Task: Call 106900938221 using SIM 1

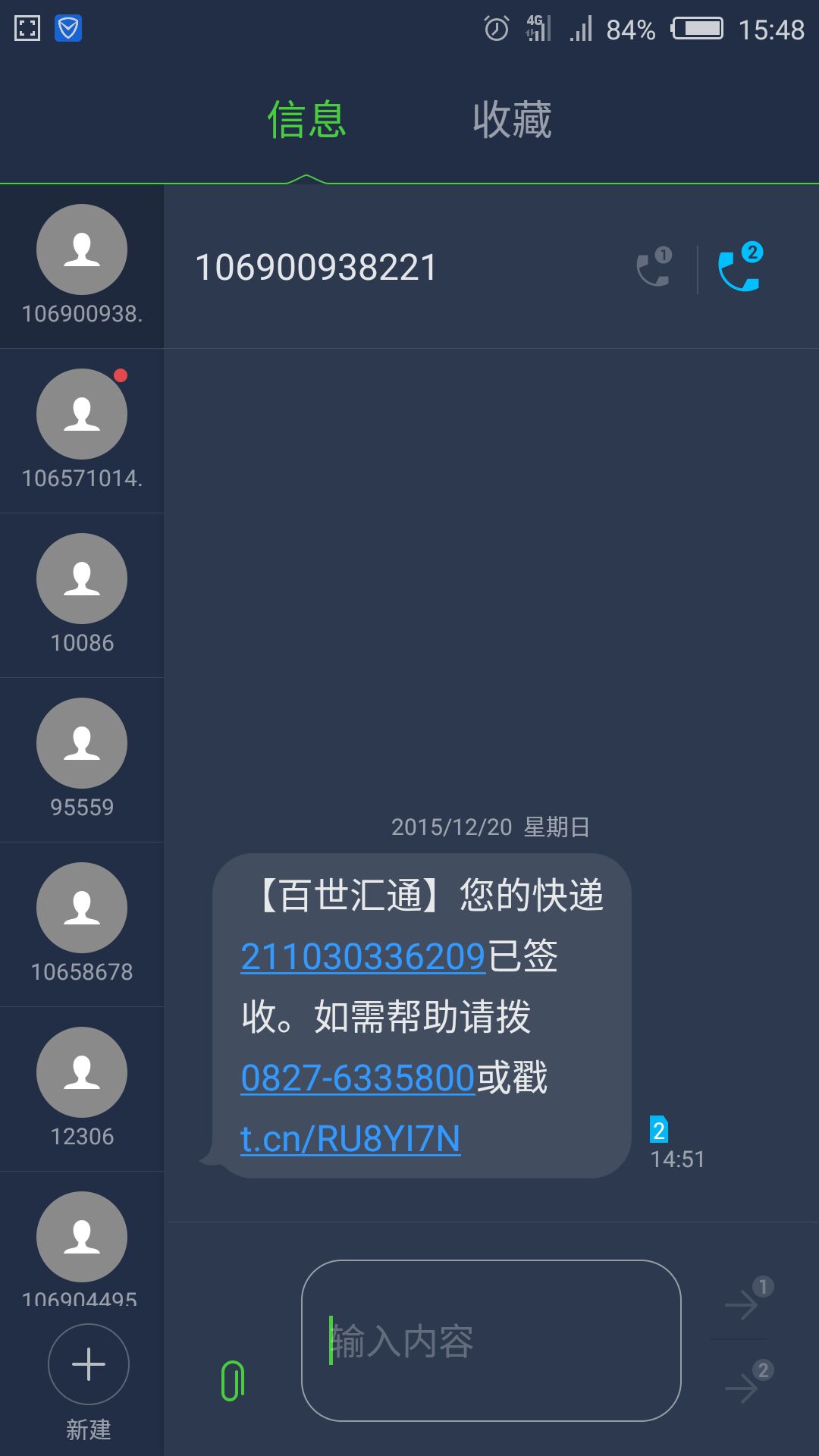Action: pyautogui.click(x=654, y=268)
